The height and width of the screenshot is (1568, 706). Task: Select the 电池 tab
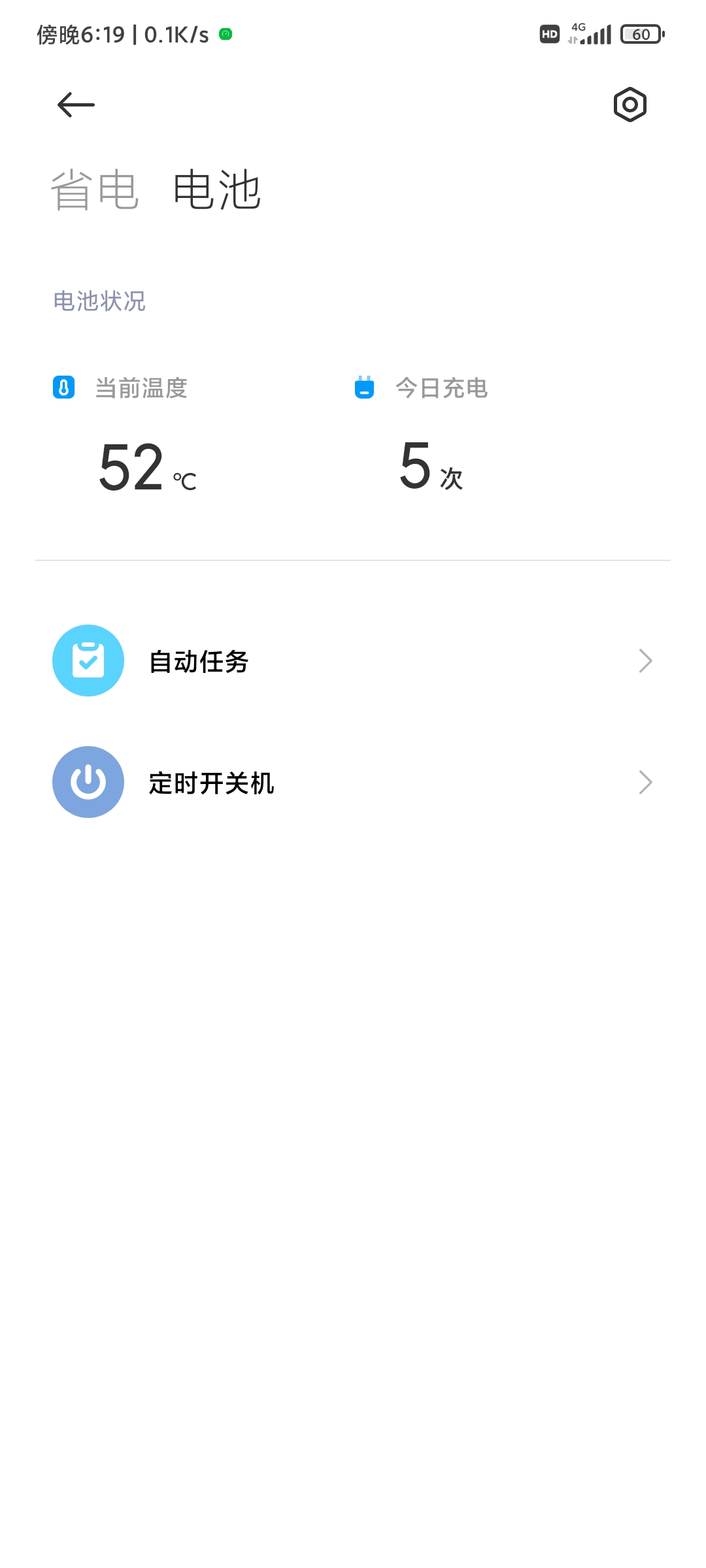pyautogui.click(x=217, y=190)
